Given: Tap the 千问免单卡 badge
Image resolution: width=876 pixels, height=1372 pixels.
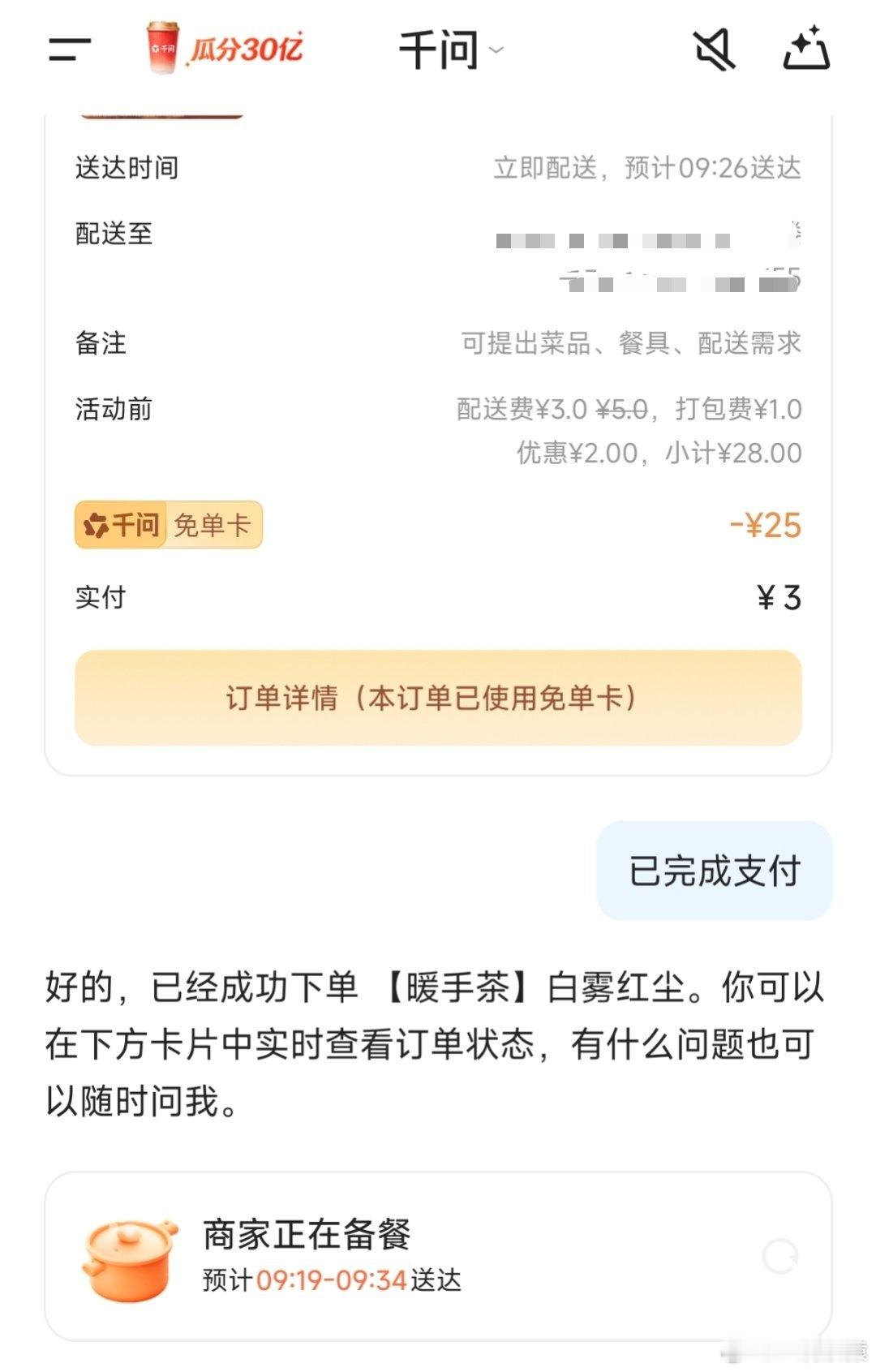Looking at the screenshot, I should pos(168,525).
